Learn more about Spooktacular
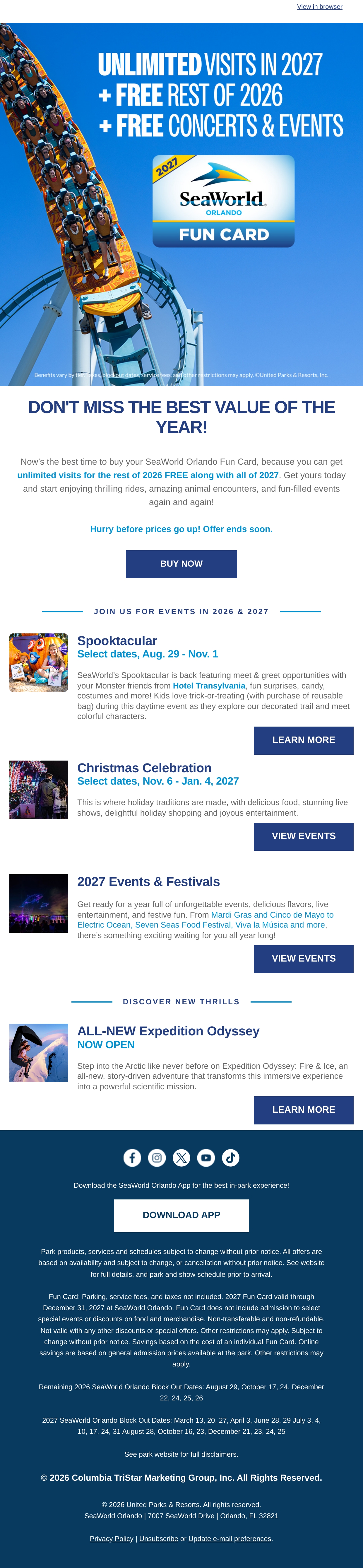This screenshot has height=1568, width=363. [x=303, y=739]
